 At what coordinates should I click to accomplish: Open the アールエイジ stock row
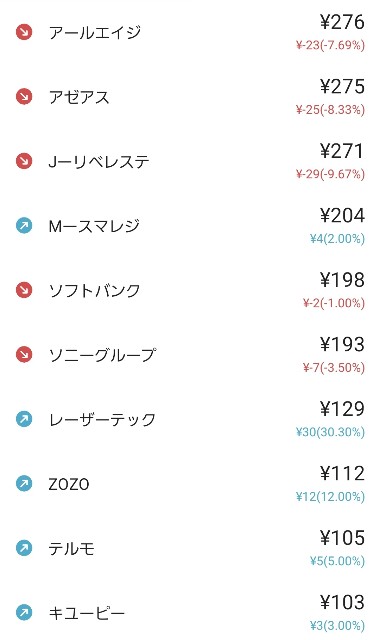pyautogui.click(x=190, y=32)
